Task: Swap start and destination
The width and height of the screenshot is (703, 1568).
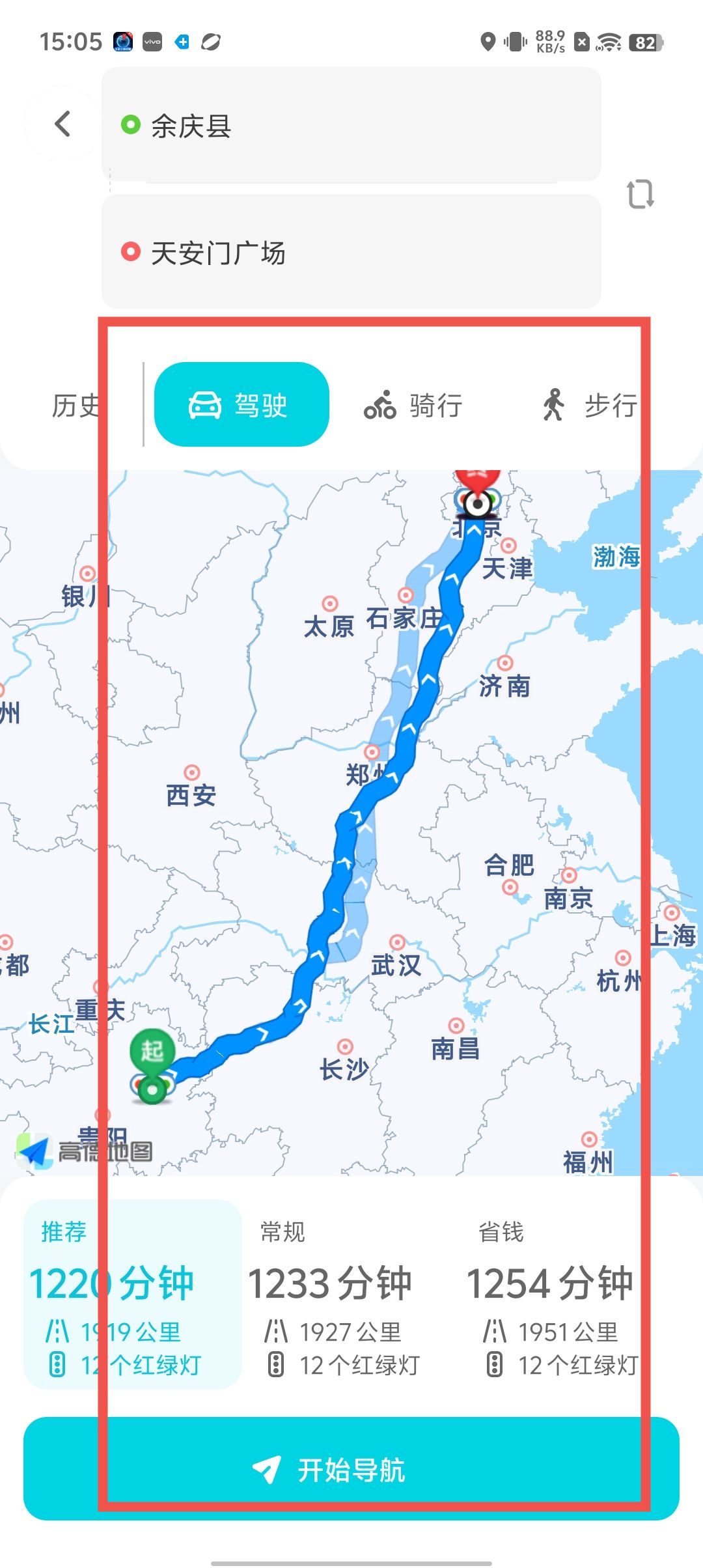Action: pyautogui.click(x=640, y=193)
